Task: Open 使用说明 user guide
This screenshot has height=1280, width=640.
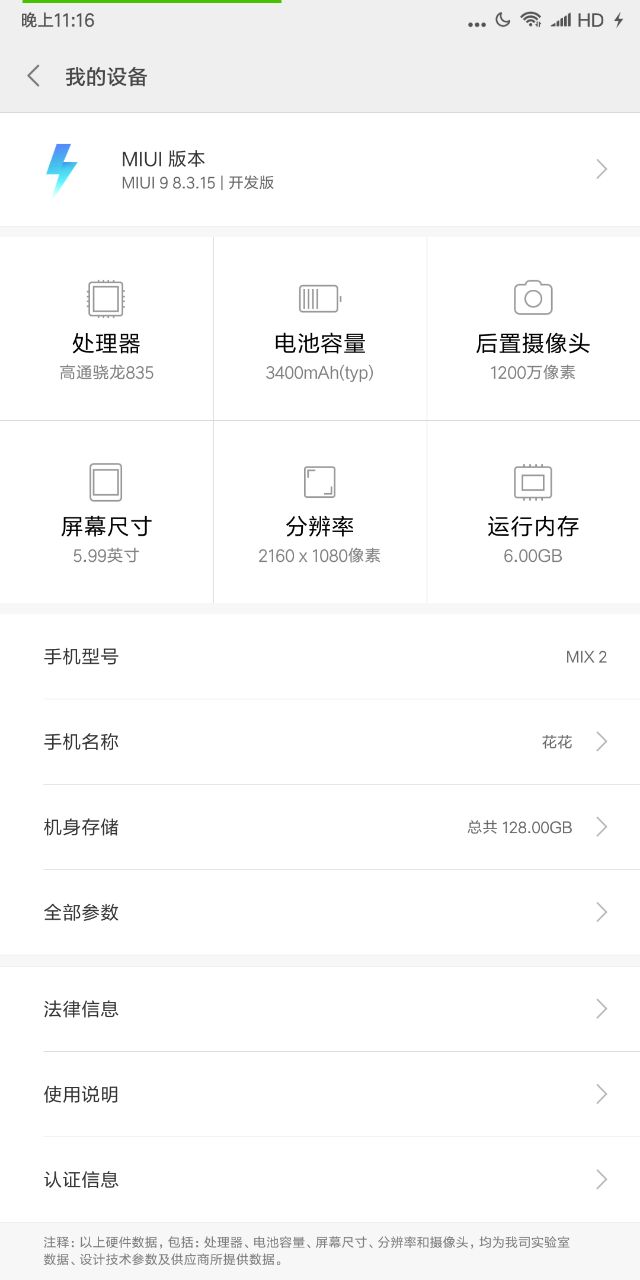Action: point(320,1094)
